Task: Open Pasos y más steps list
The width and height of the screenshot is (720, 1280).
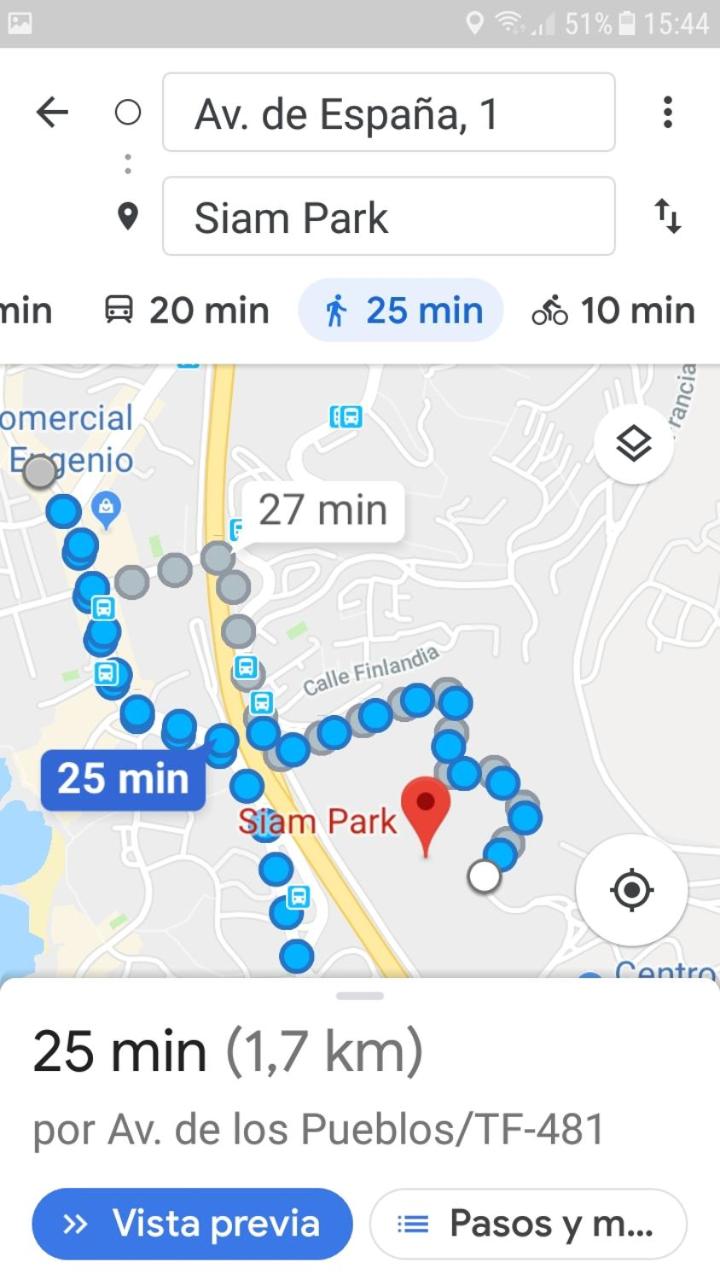Action: [528, 1223]
